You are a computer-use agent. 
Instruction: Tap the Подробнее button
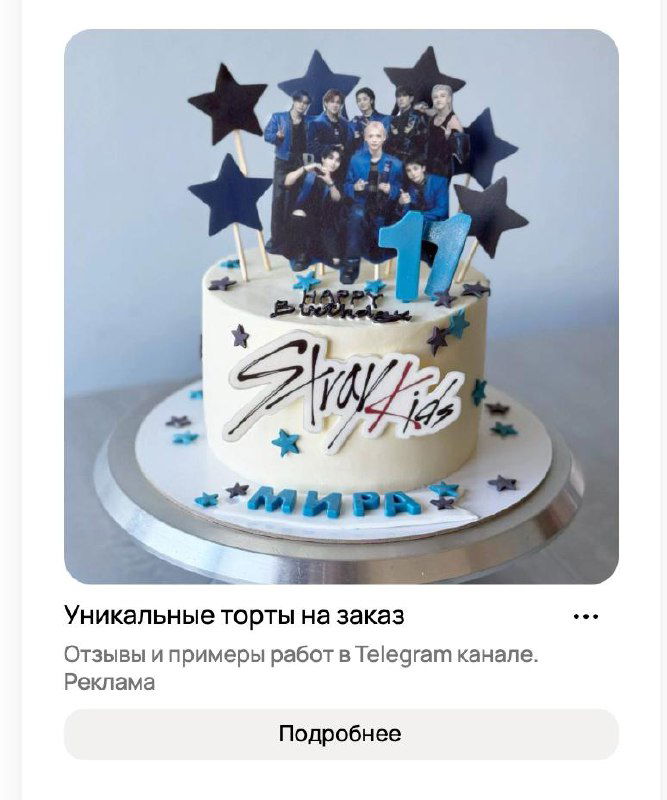coord(340,734)
